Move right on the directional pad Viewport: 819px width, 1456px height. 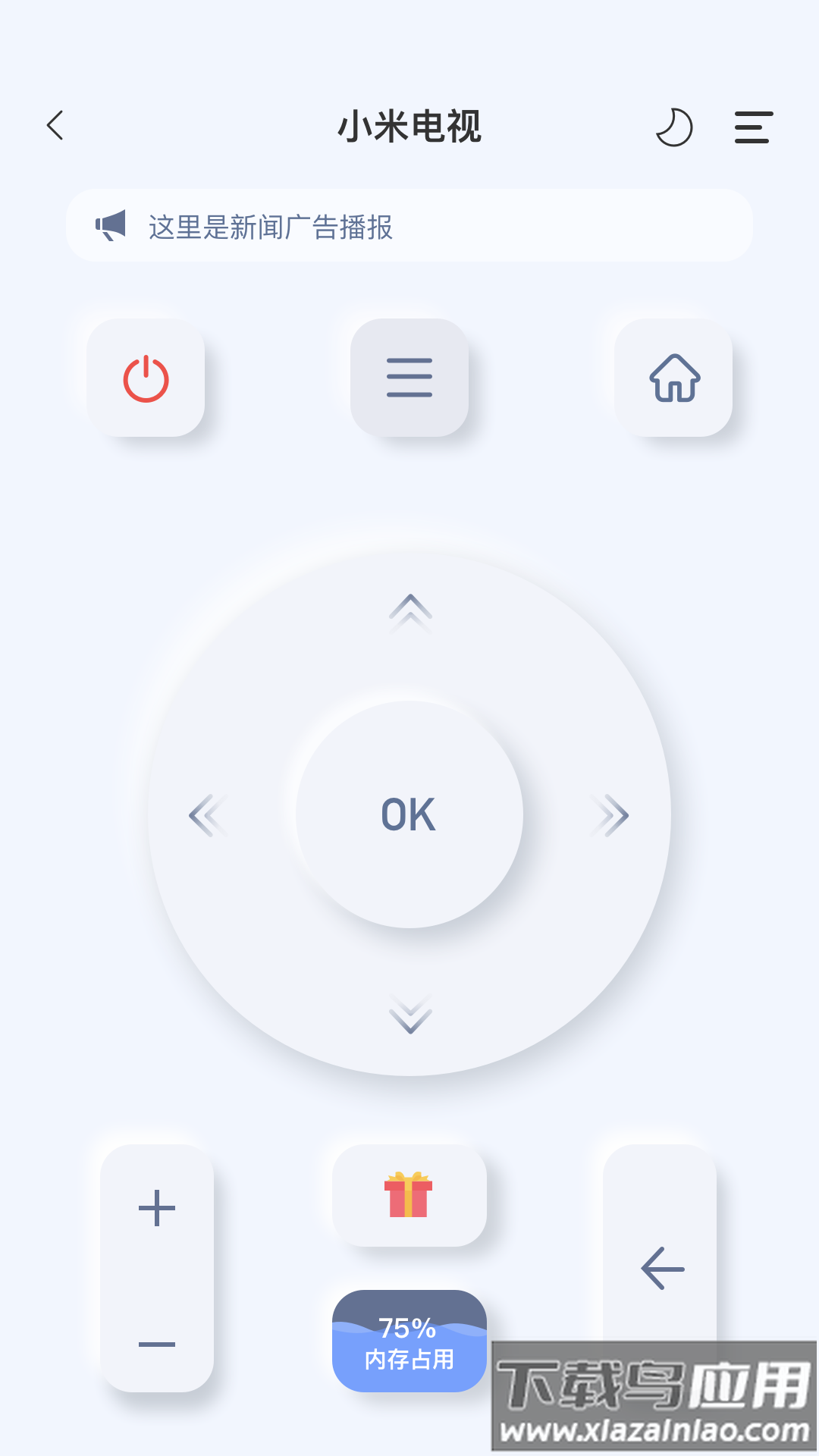(x=611, y=816)
